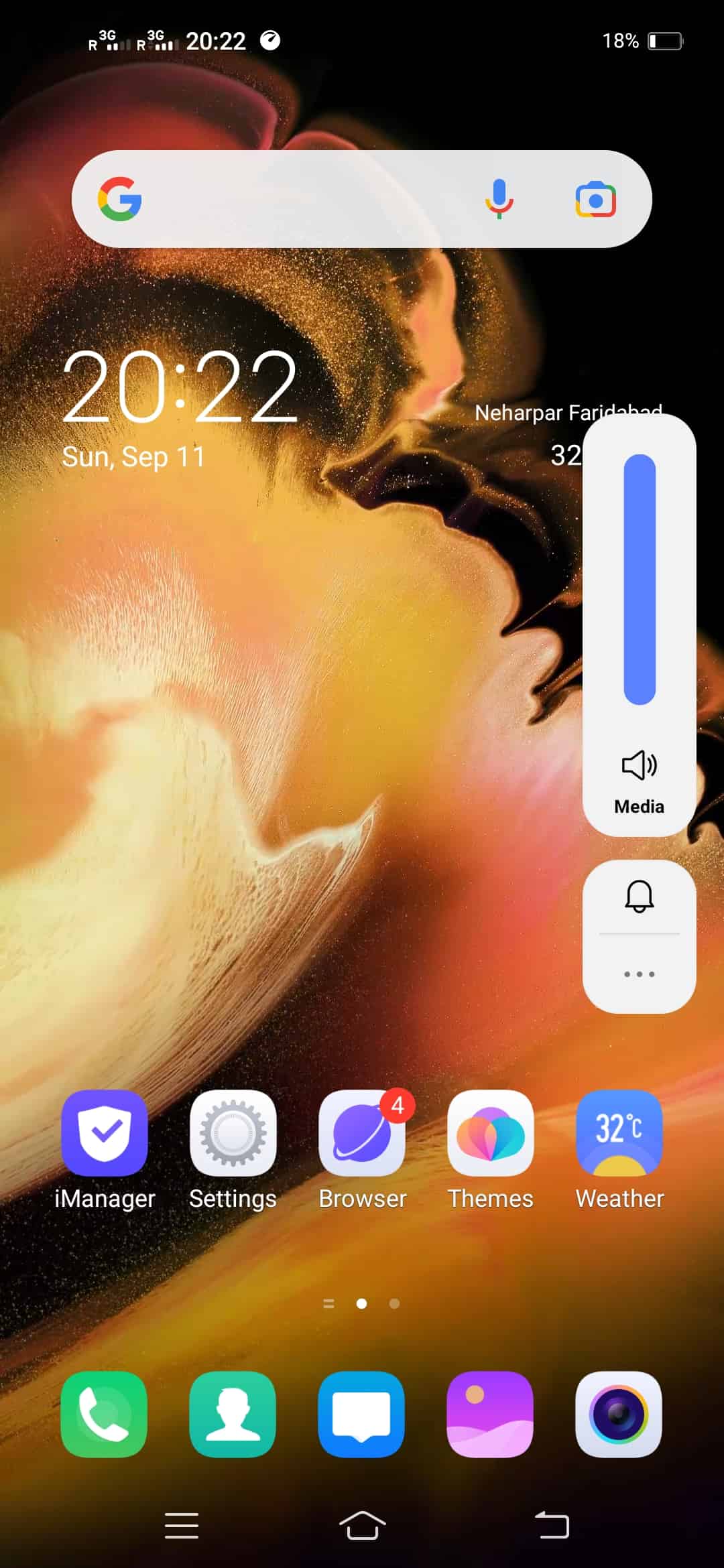Image resolution: width=724 pixels, height=1568 pixels.
Task: Open recent apps from the navigation bar
Action: click(x=182, y=1526)
